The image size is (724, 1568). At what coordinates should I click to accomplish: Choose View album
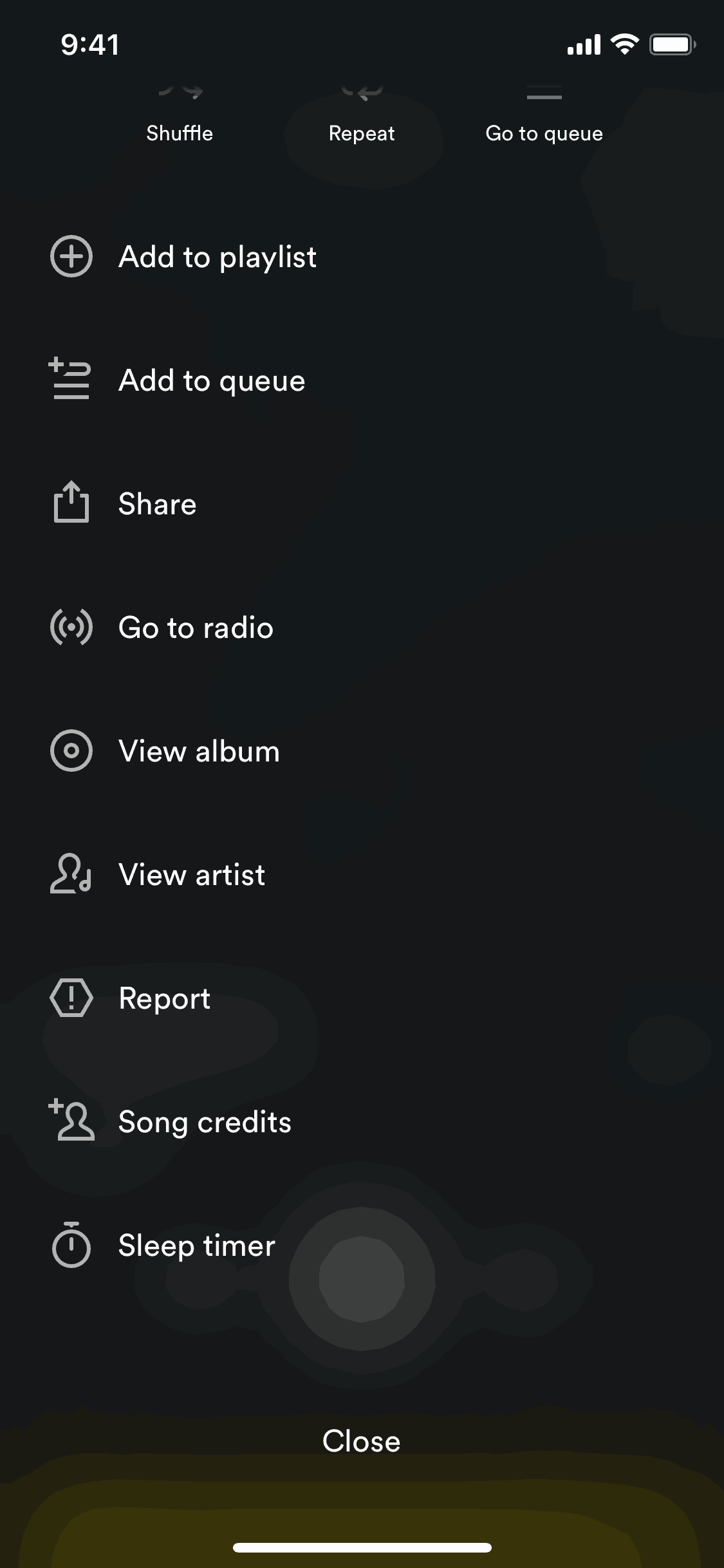199,751
